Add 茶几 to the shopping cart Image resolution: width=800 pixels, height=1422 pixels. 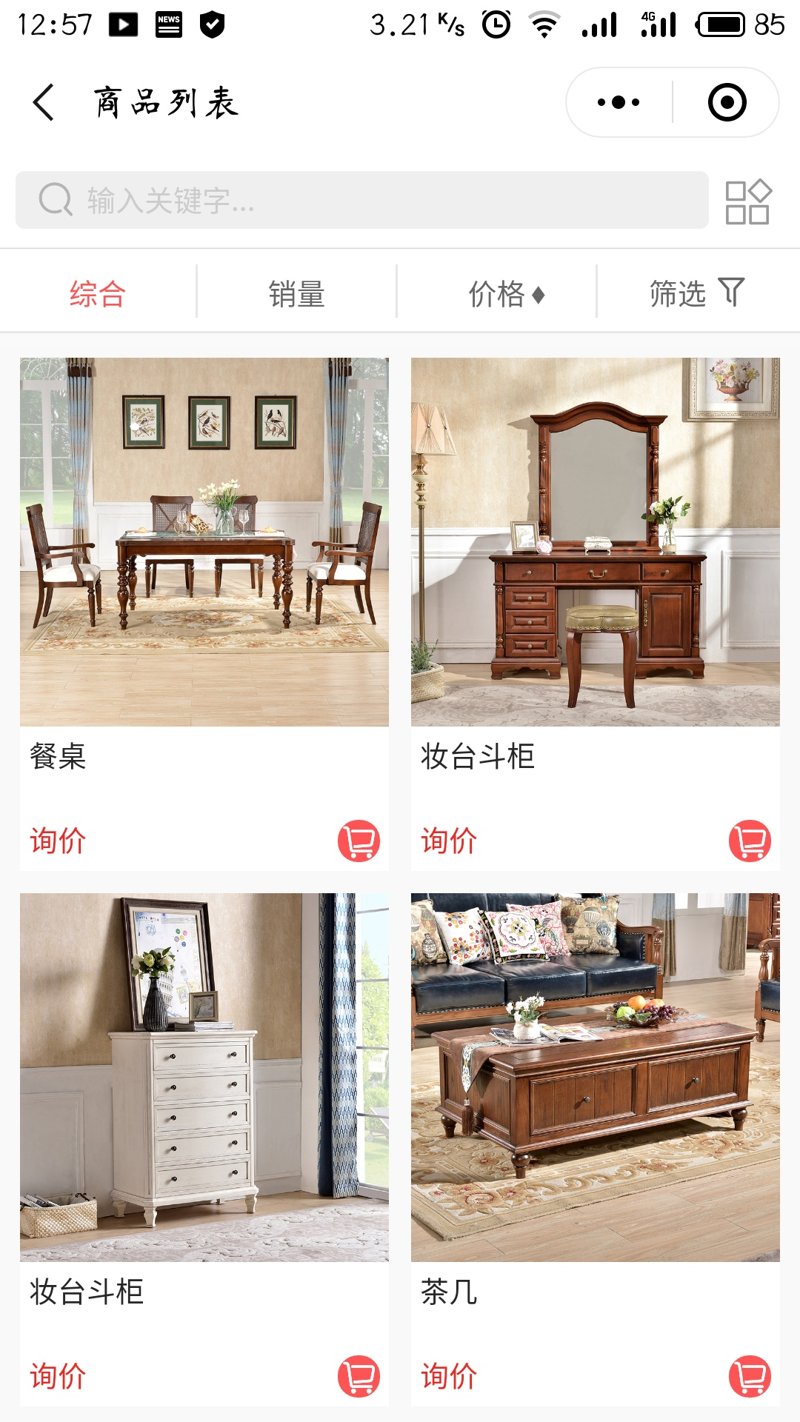(x=749, y=1376)
